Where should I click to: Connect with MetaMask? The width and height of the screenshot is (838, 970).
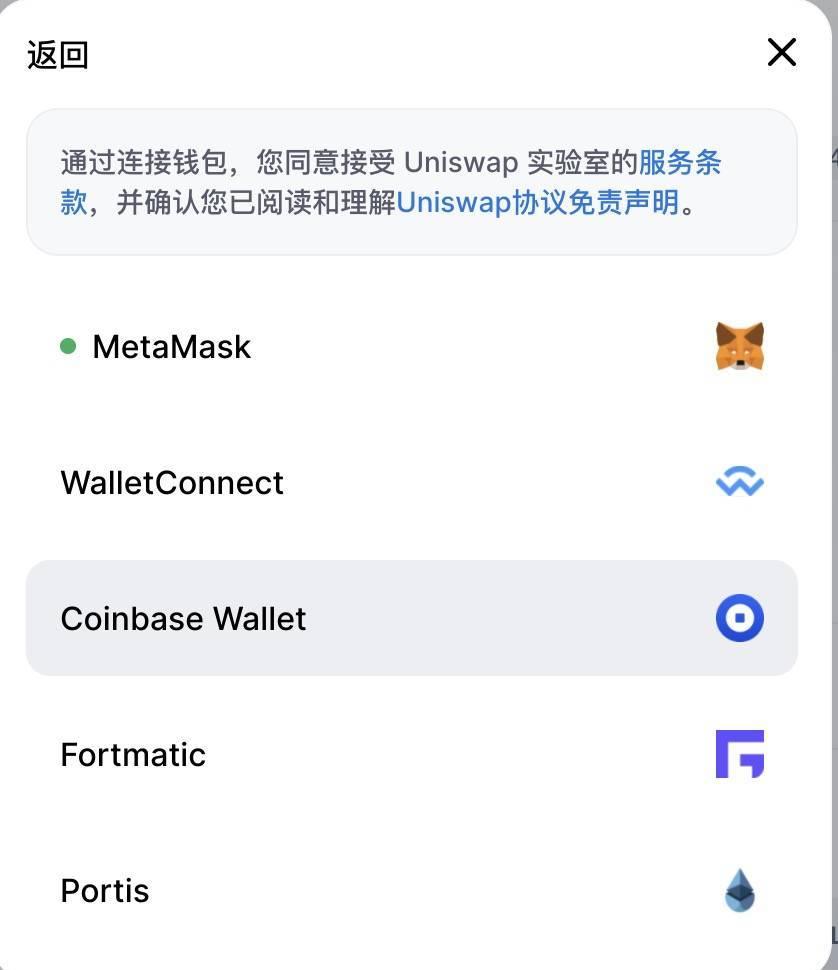pyautogui.click(x=411, y=347)
